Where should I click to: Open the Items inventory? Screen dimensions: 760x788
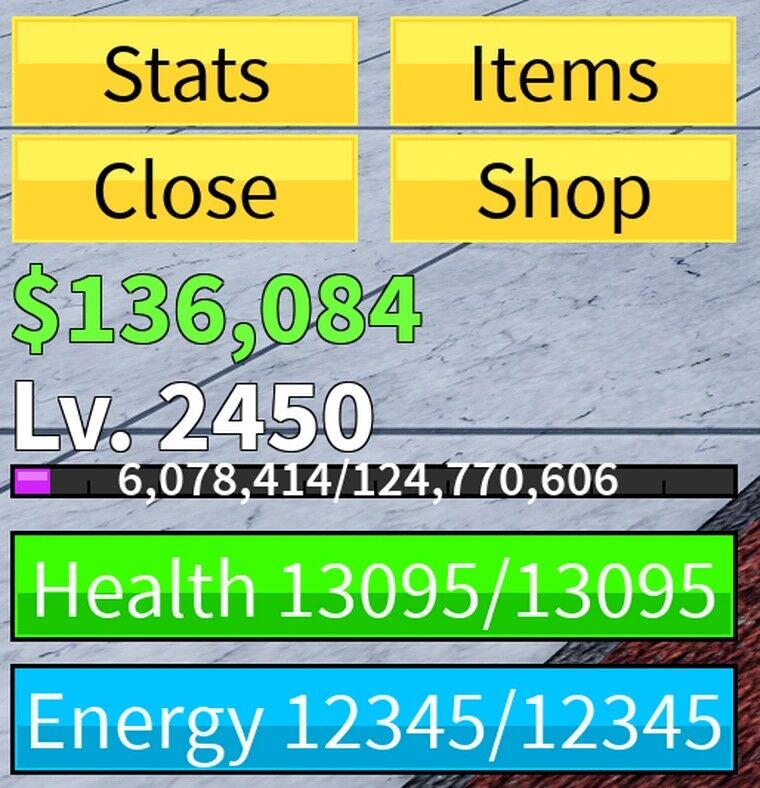(x=563, y=72)
